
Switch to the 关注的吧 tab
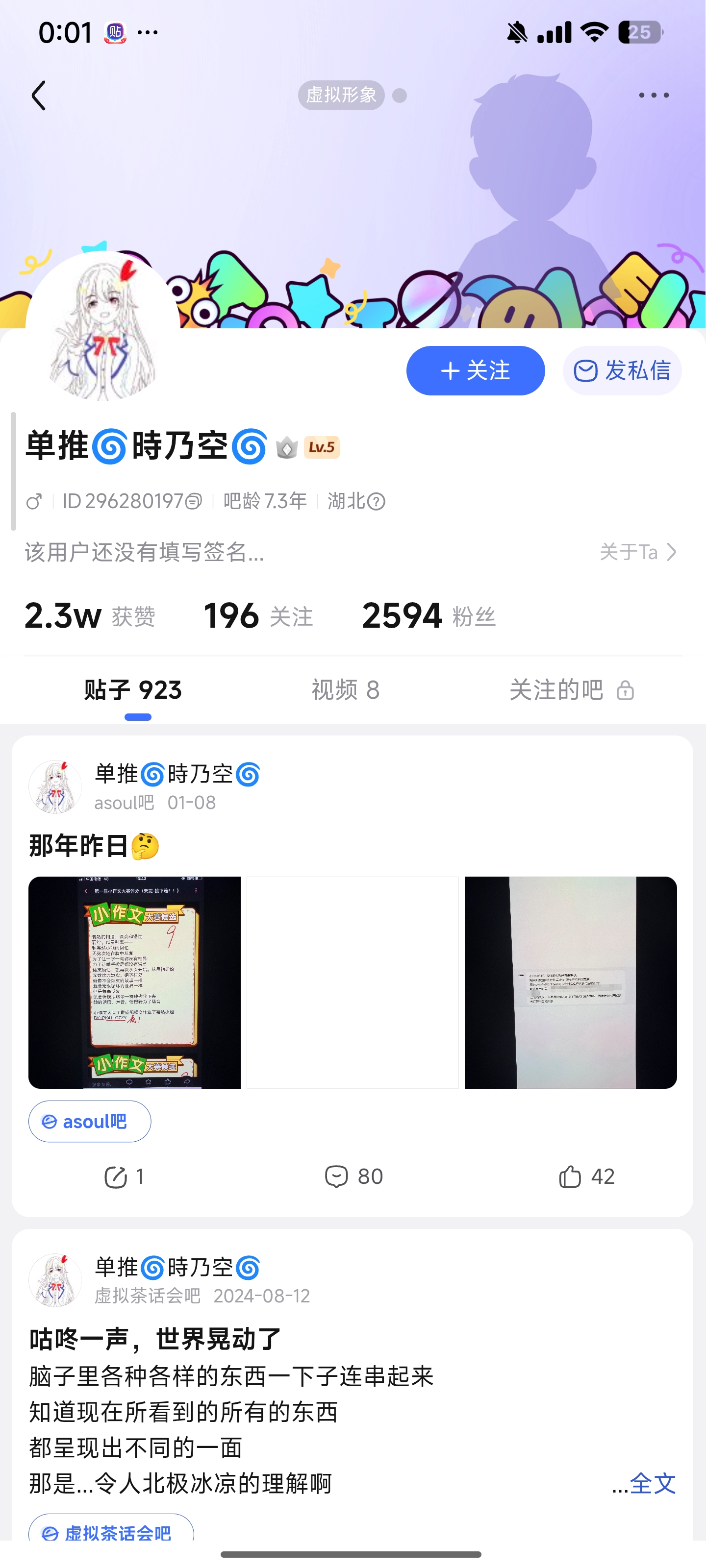pyautogui.click(x=571, y=690)
